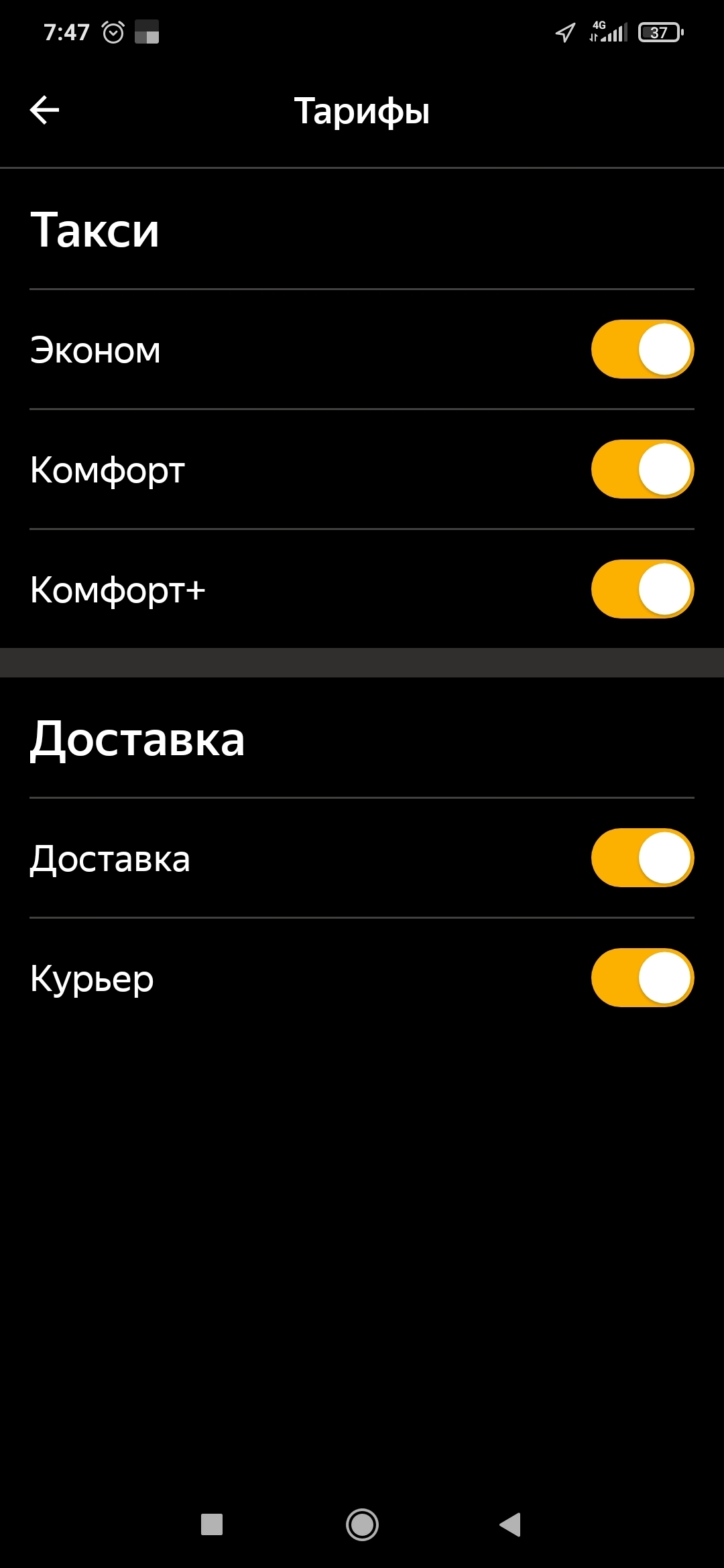
Task: Go back from the Тарифы screen
Action: point(44,110)
